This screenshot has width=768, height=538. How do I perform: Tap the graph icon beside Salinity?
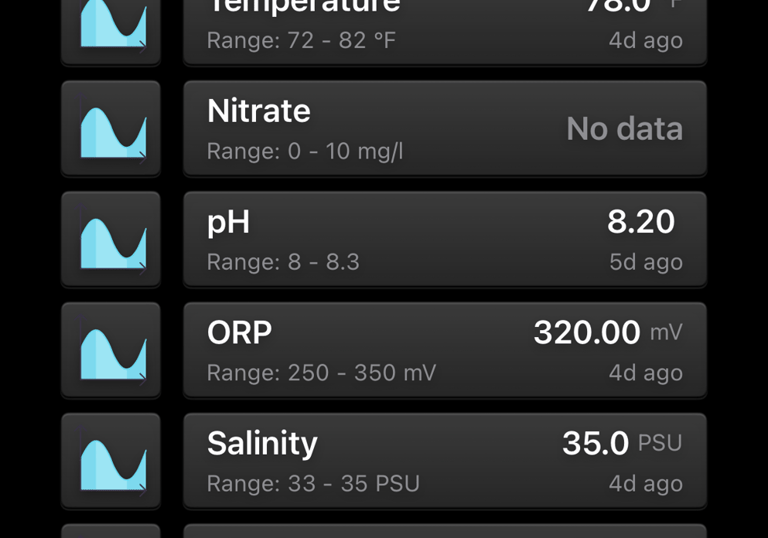111,462
